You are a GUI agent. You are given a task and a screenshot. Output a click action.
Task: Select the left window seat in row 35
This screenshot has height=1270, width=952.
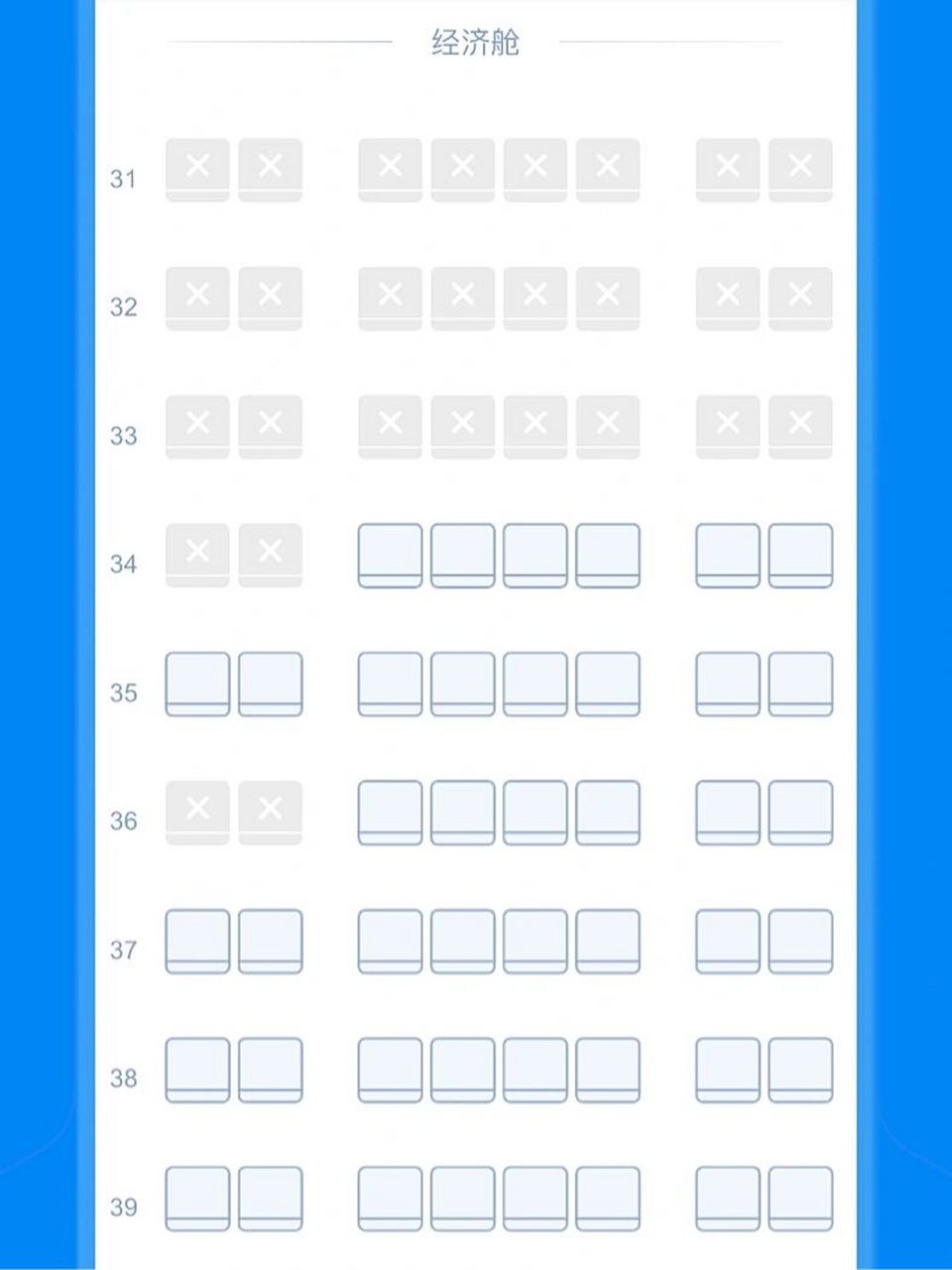click(197, 684)
